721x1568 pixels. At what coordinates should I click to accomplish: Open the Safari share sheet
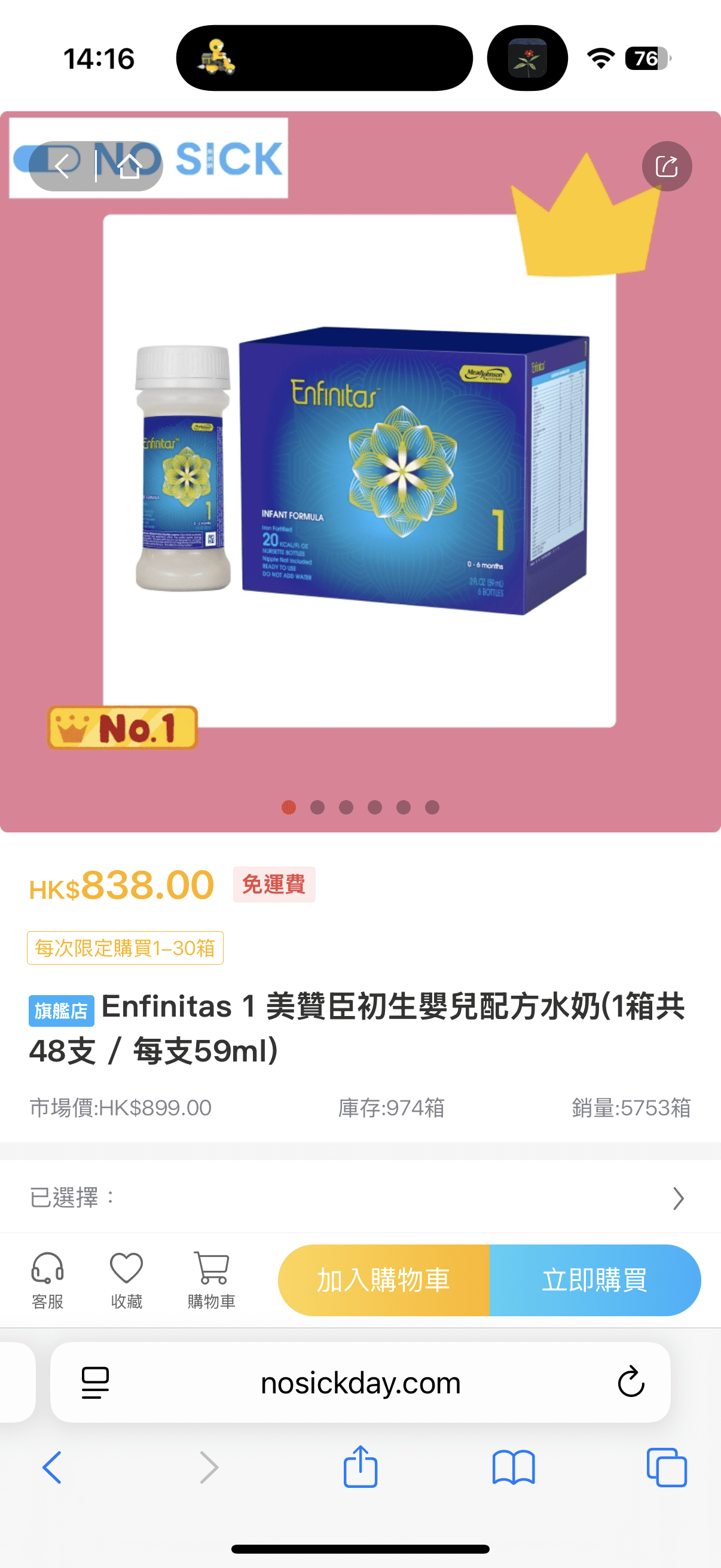[360, 1467]
